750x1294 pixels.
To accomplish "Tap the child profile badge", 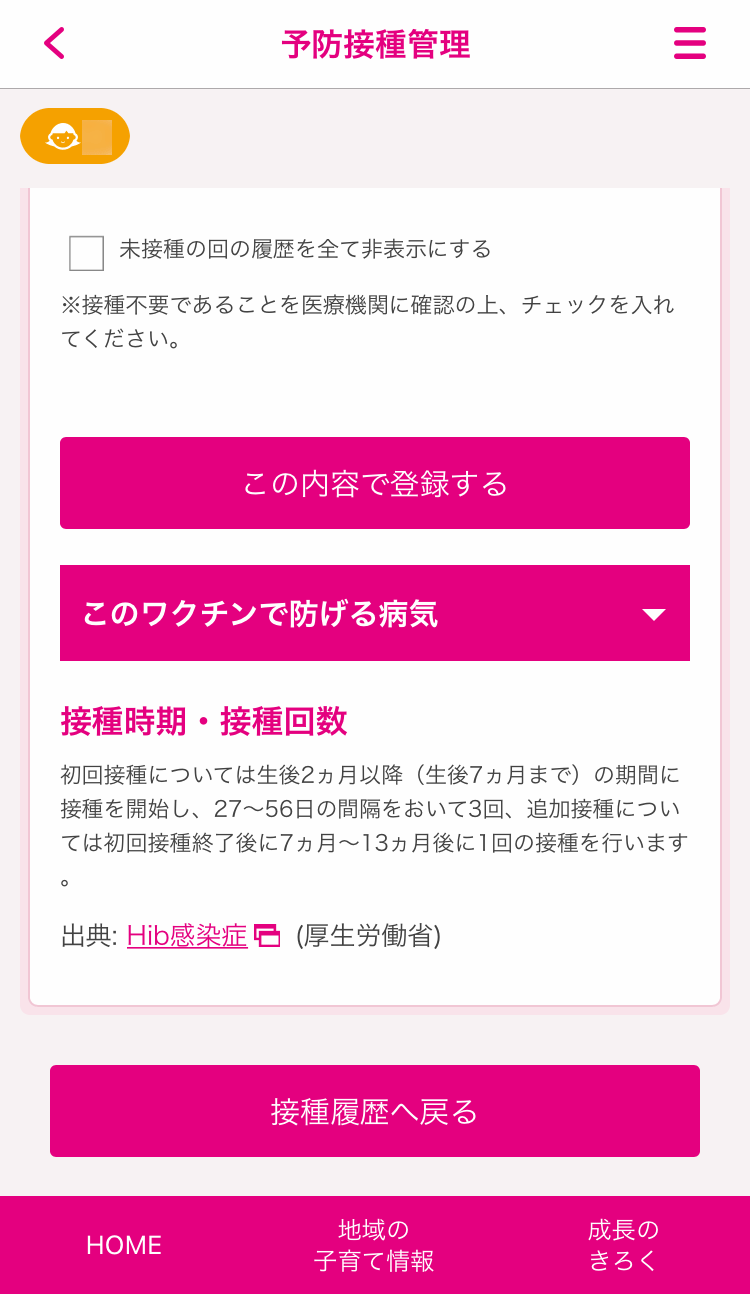I will 75,136.
